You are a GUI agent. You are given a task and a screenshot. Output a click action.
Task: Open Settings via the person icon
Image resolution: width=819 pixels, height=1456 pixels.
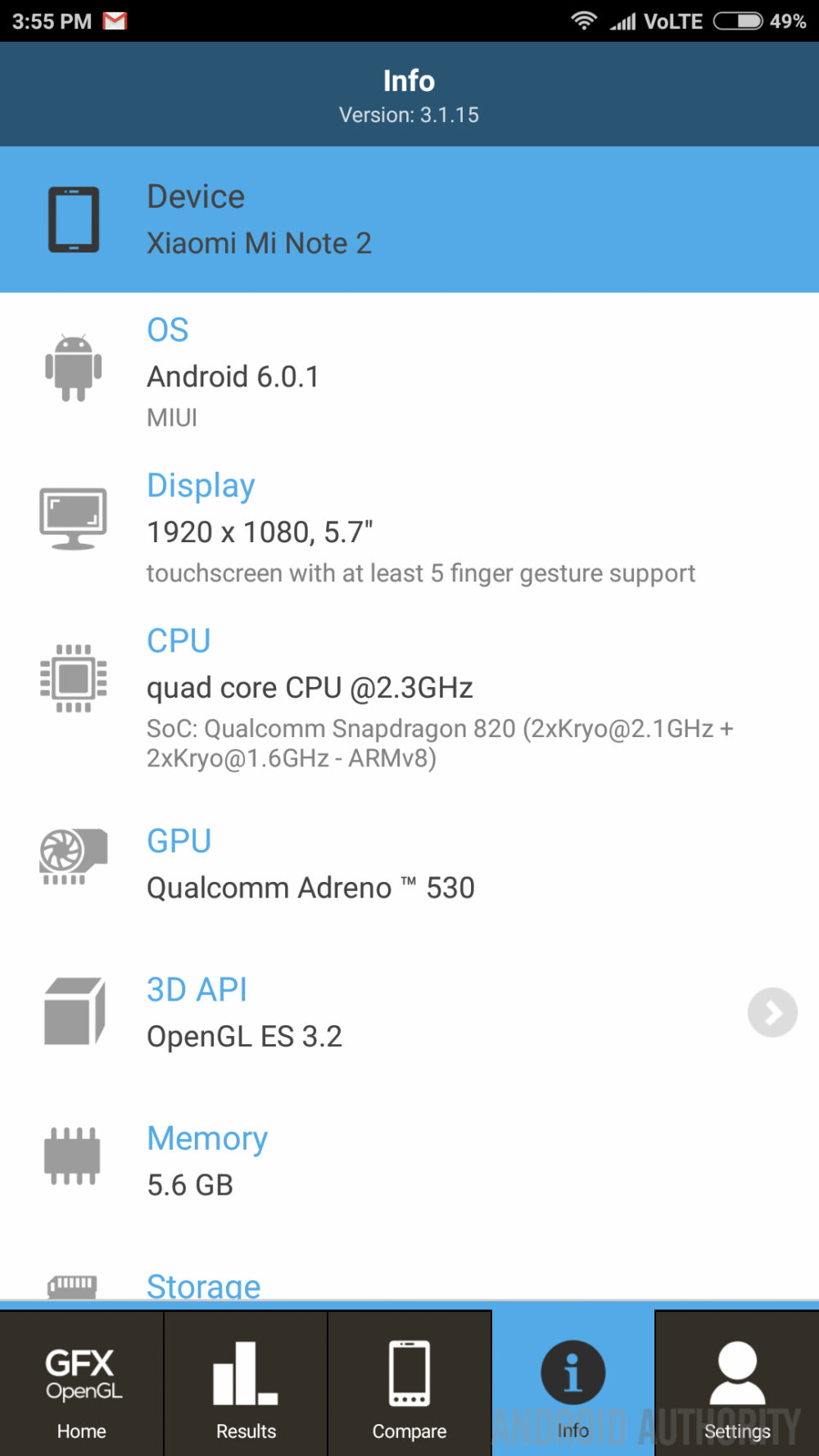click(x=736, y=1369)
